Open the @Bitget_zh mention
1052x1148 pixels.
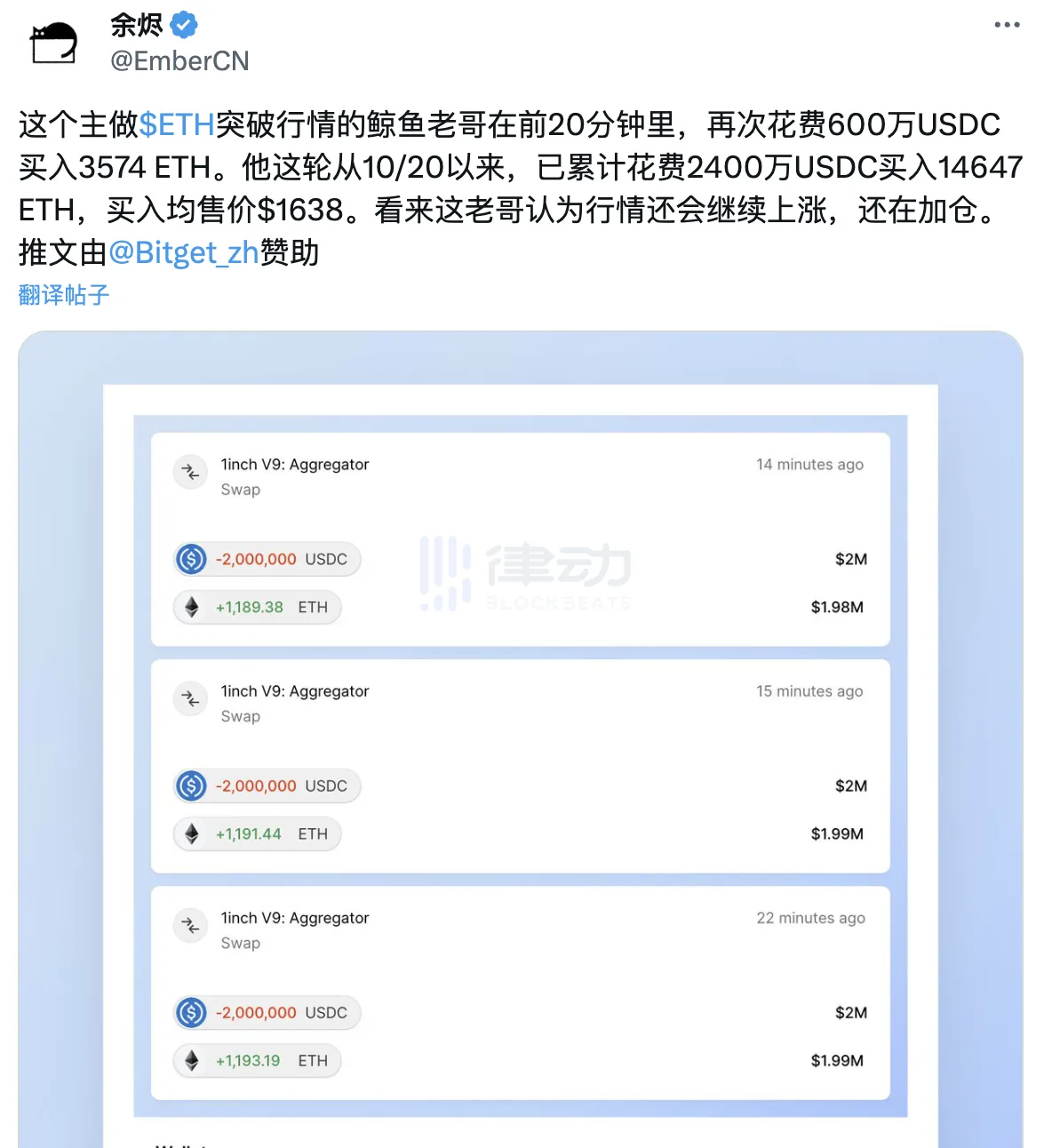pos(183,253)
